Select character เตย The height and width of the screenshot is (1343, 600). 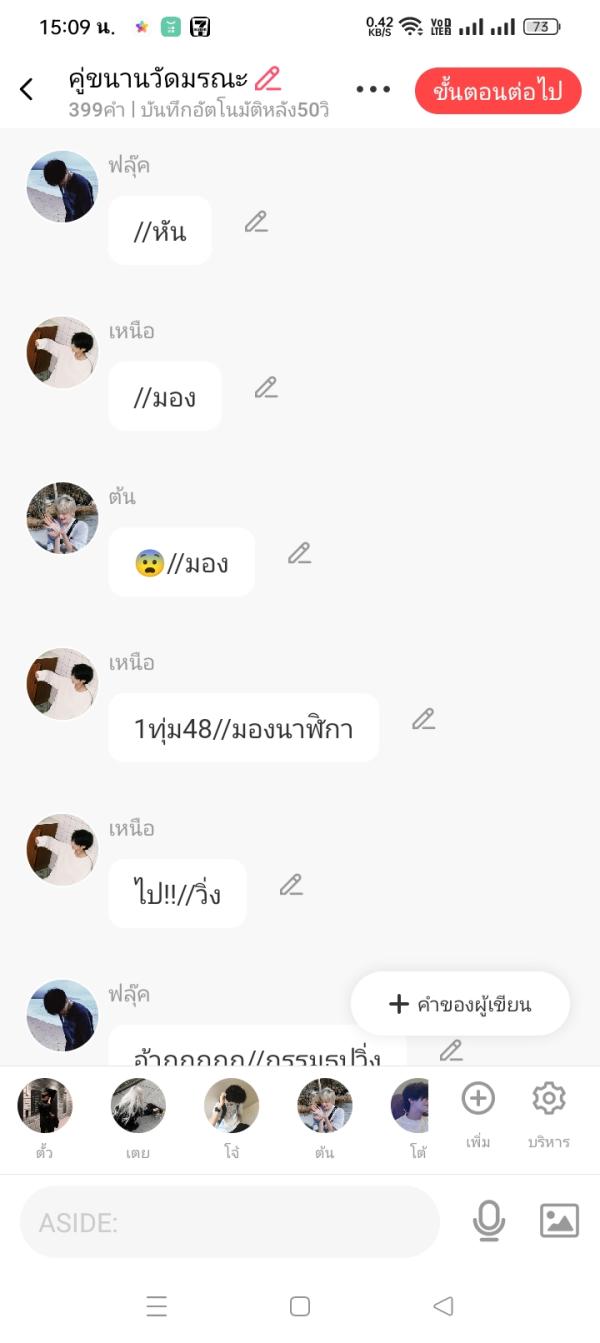pos(138,1106)
